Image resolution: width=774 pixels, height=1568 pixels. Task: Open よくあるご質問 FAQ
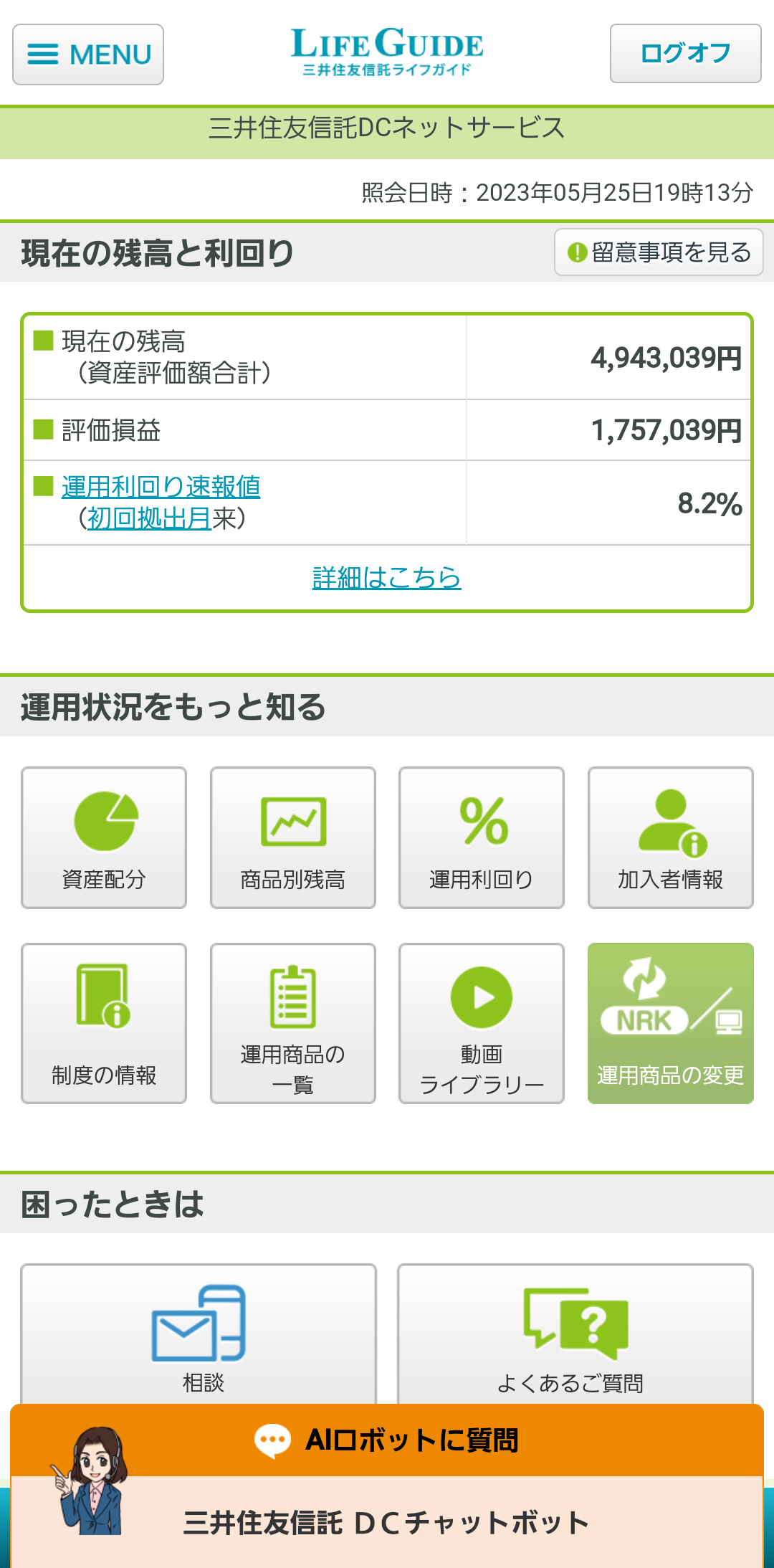(x=575, y=1334)
